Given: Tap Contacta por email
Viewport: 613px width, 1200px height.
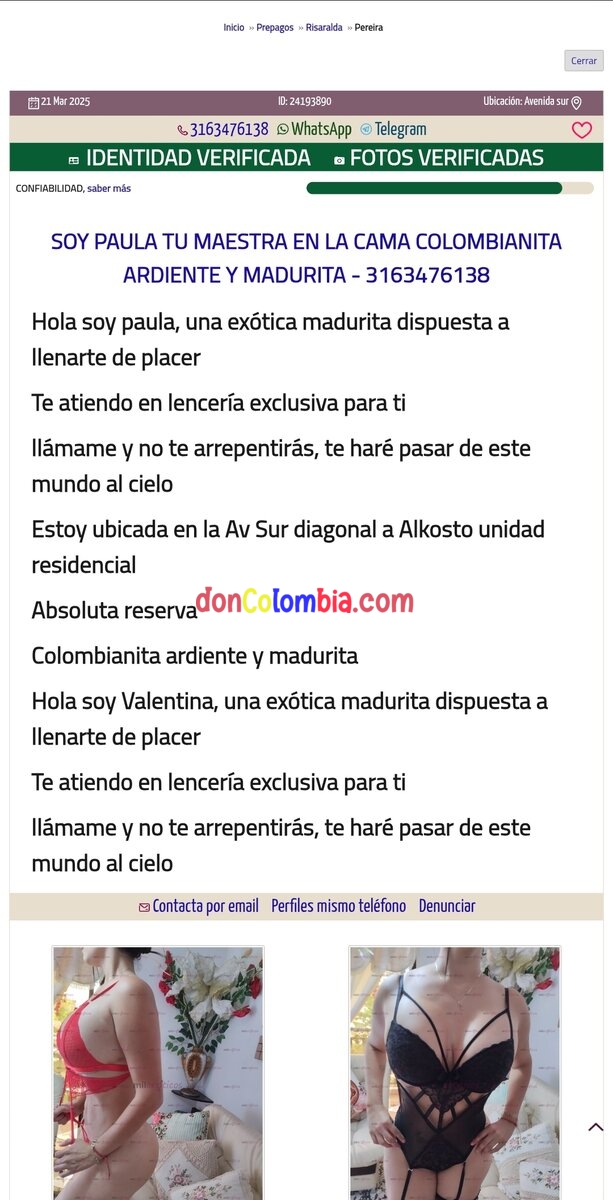Looking at the screenshot, I should pos(199,906).
